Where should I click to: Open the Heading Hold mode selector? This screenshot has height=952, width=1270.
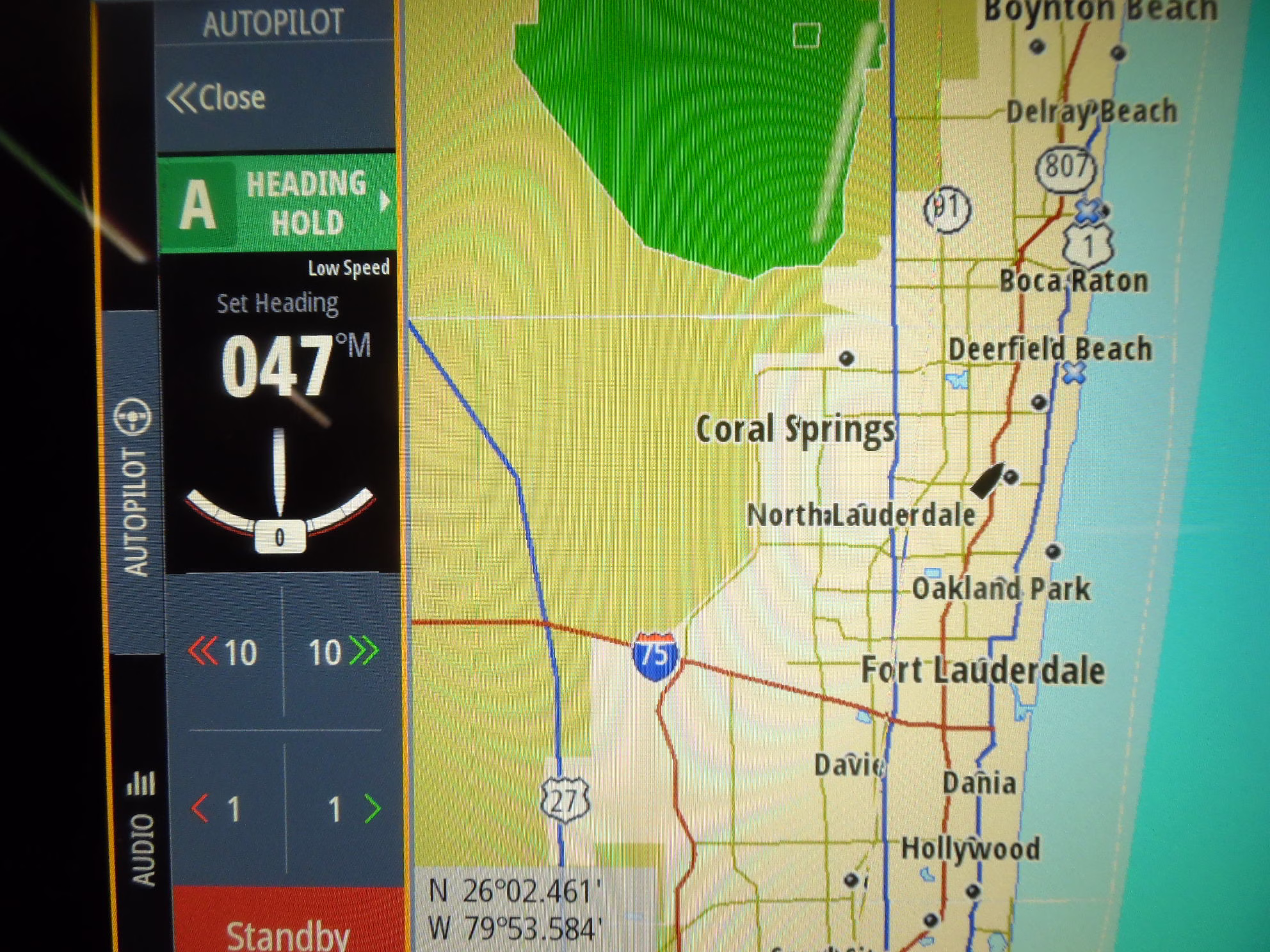pos(277,203)
